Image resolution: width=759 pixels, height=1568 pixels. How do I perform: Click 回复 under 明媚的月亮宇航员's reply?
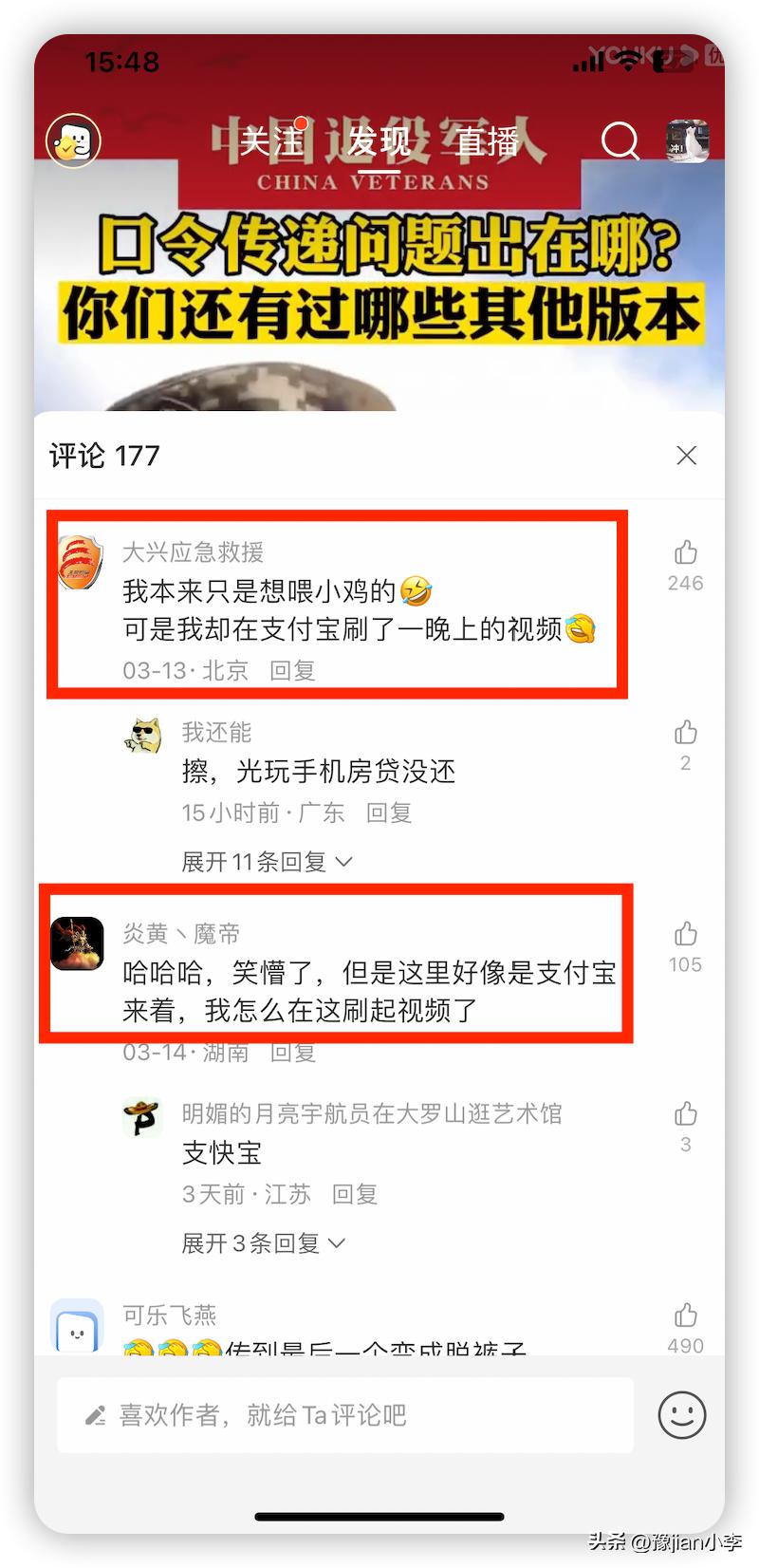coord(355,1194)
